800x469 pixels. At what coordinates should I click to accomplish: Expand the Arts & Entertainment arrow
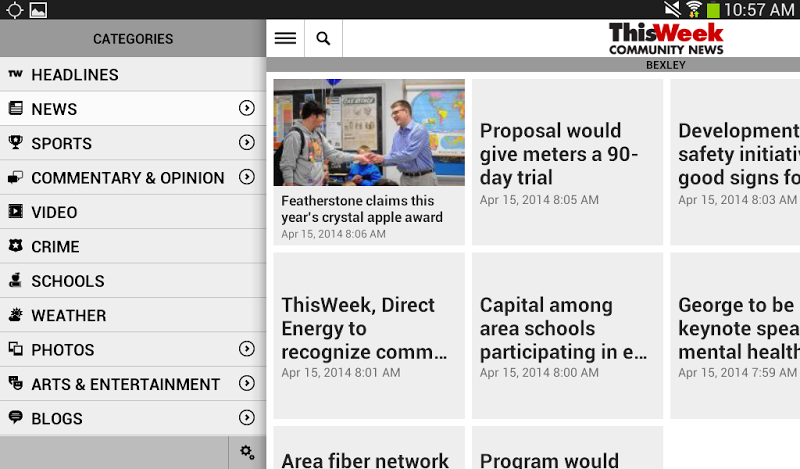tap(247, 384)
